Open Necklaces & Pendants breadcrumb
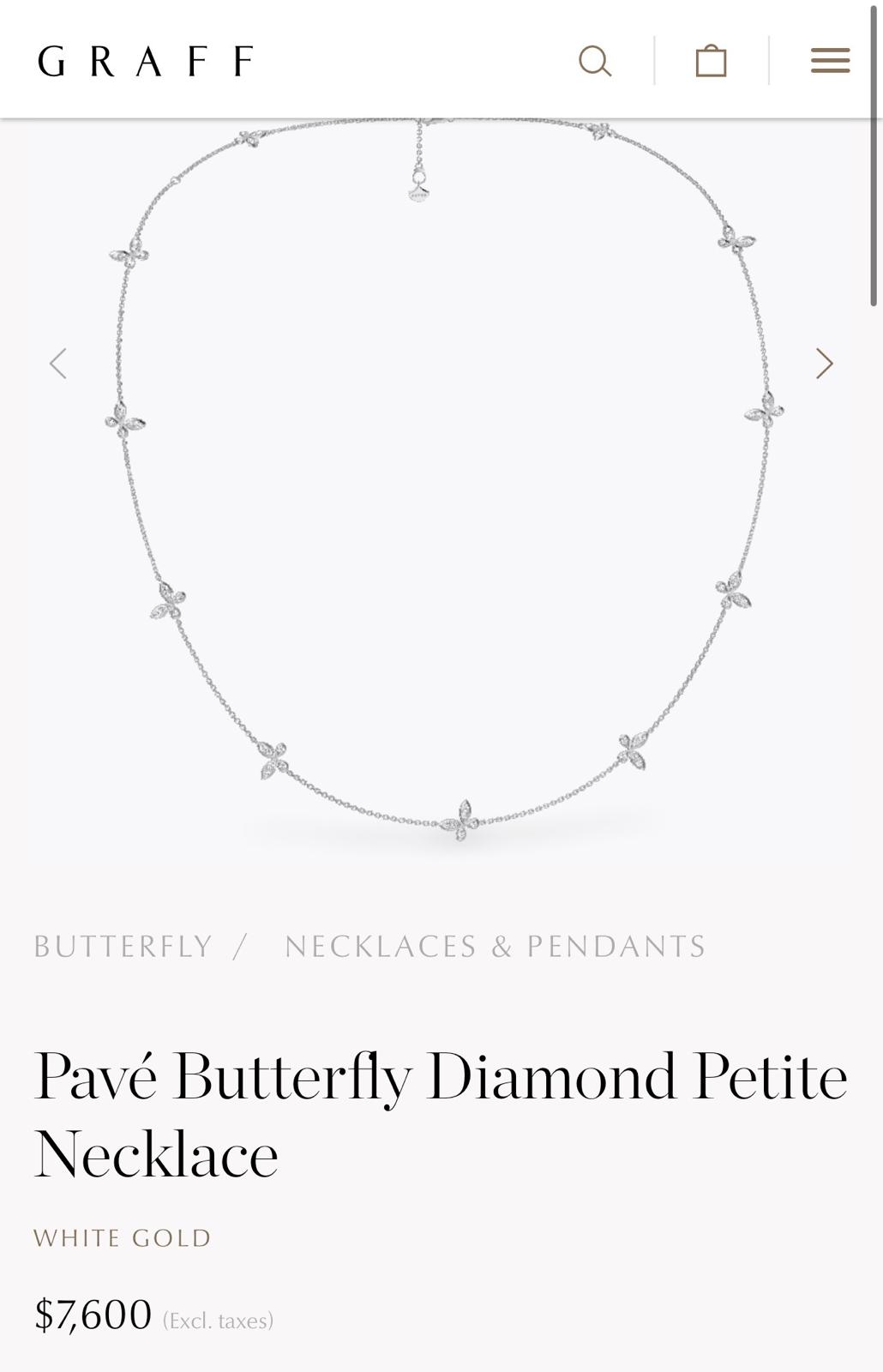This screenshot has width=883, height=1372. tap(495, 947)
